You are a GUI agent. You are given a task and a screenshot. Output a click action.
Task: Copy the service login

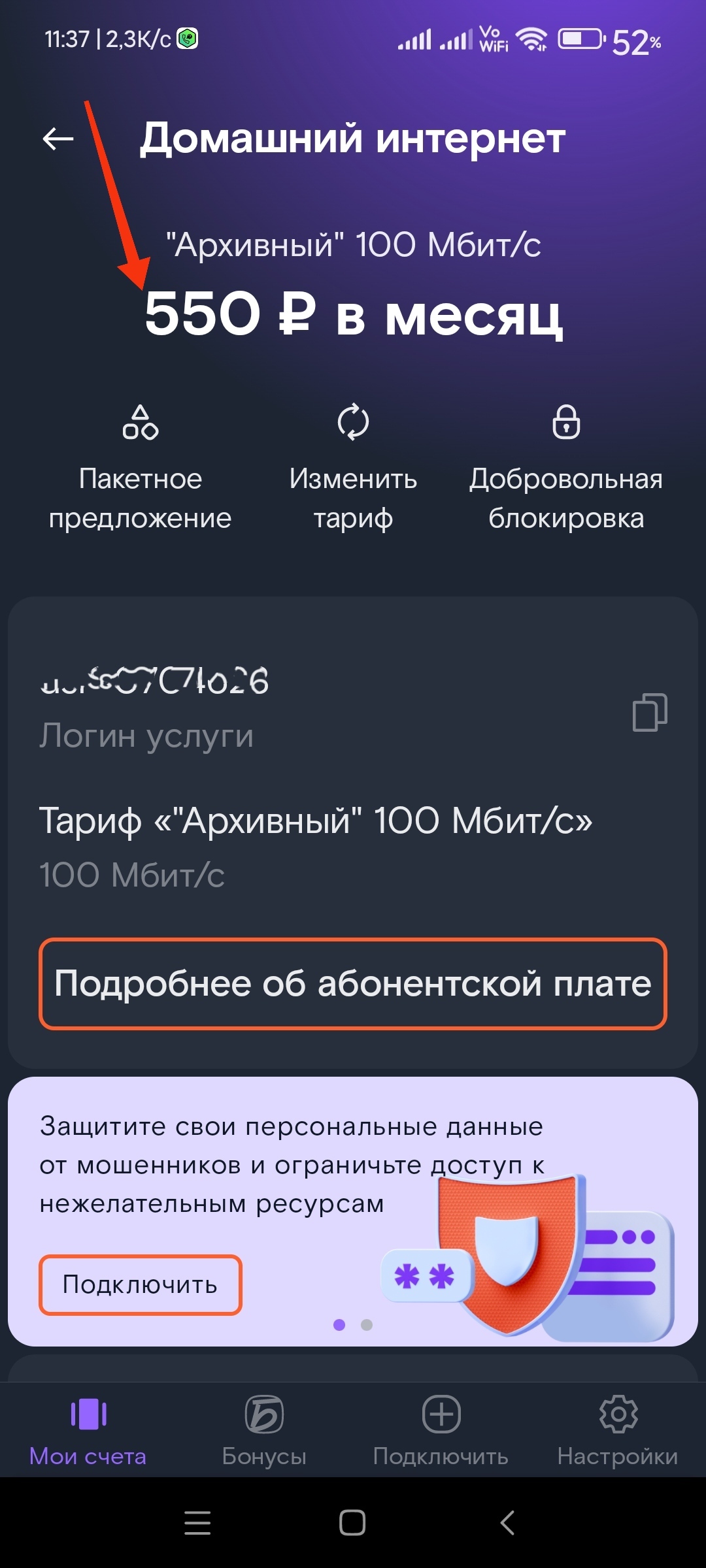[x=650, y=712]
